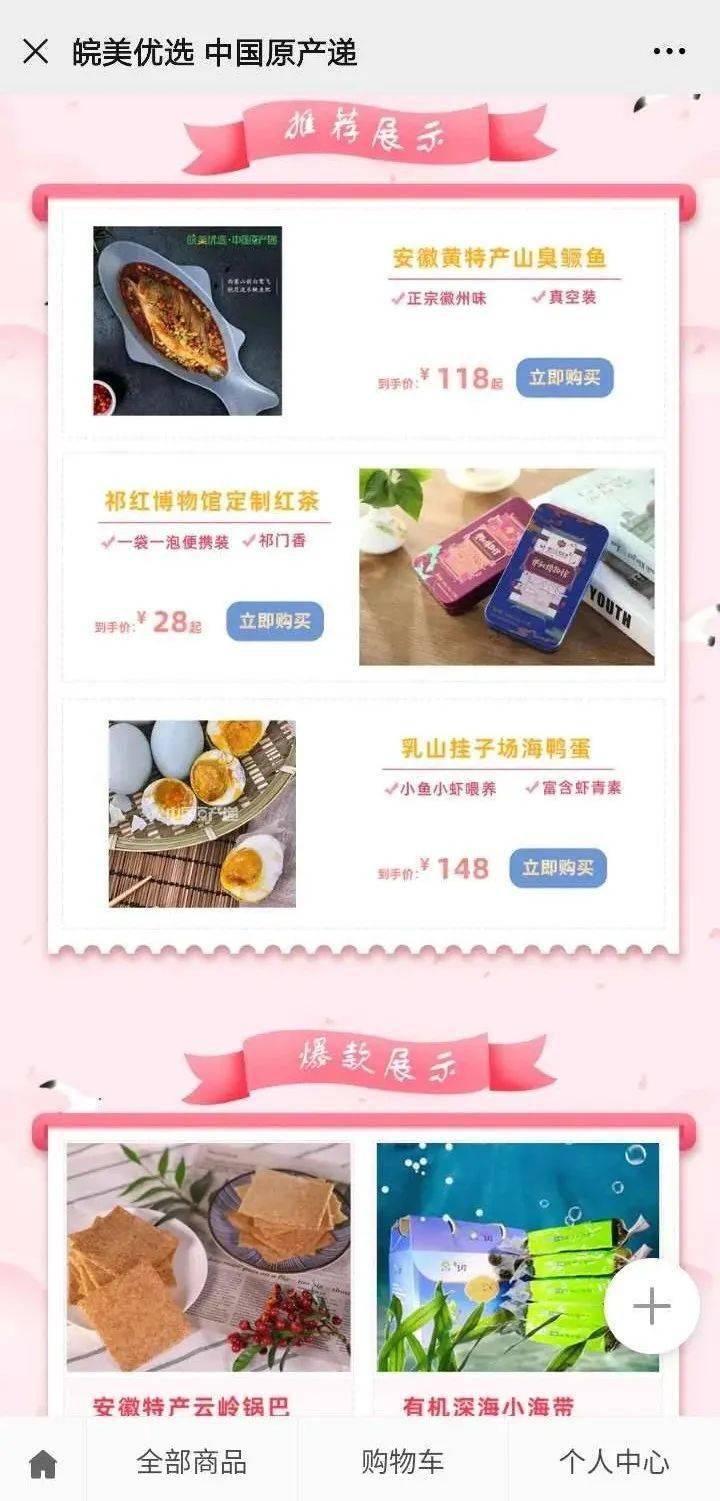Image resolution: width=720 pixels, height=1501 pixels.
Task: Open the 臭鳜鱼 fish product image
Action: coord(187,320)
